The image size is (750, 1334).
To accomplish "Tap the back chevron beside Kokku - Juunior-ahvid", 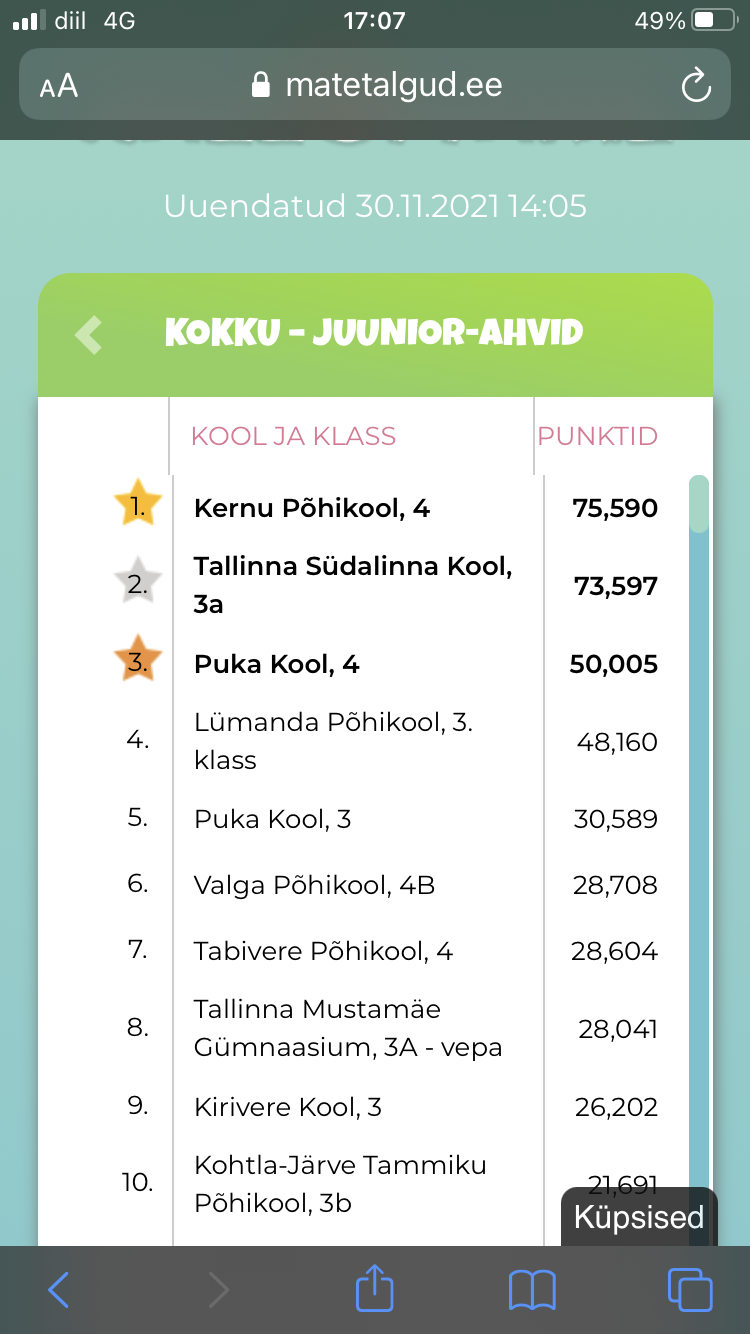I will [88, 335].
